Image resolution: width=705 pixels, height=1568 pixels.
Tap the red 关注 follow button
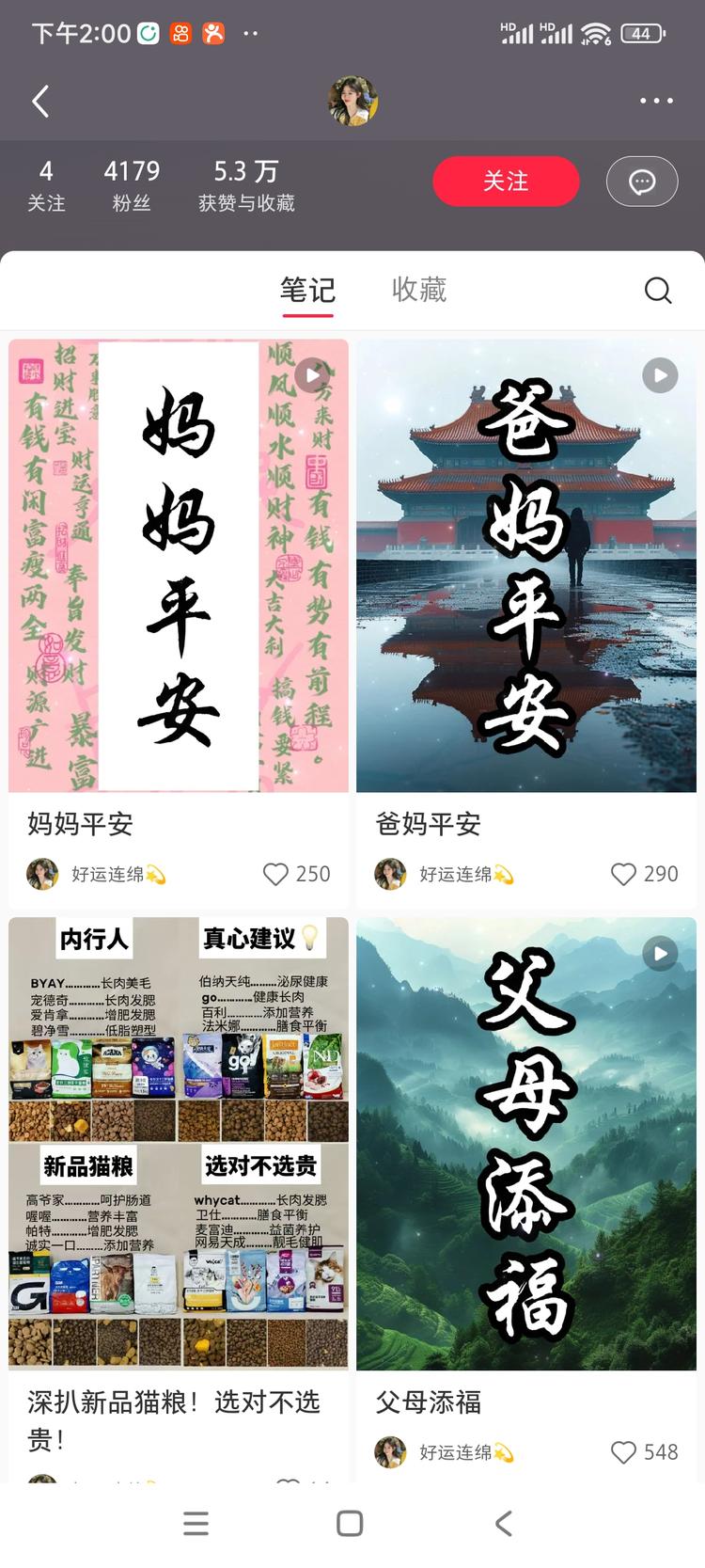506,181
